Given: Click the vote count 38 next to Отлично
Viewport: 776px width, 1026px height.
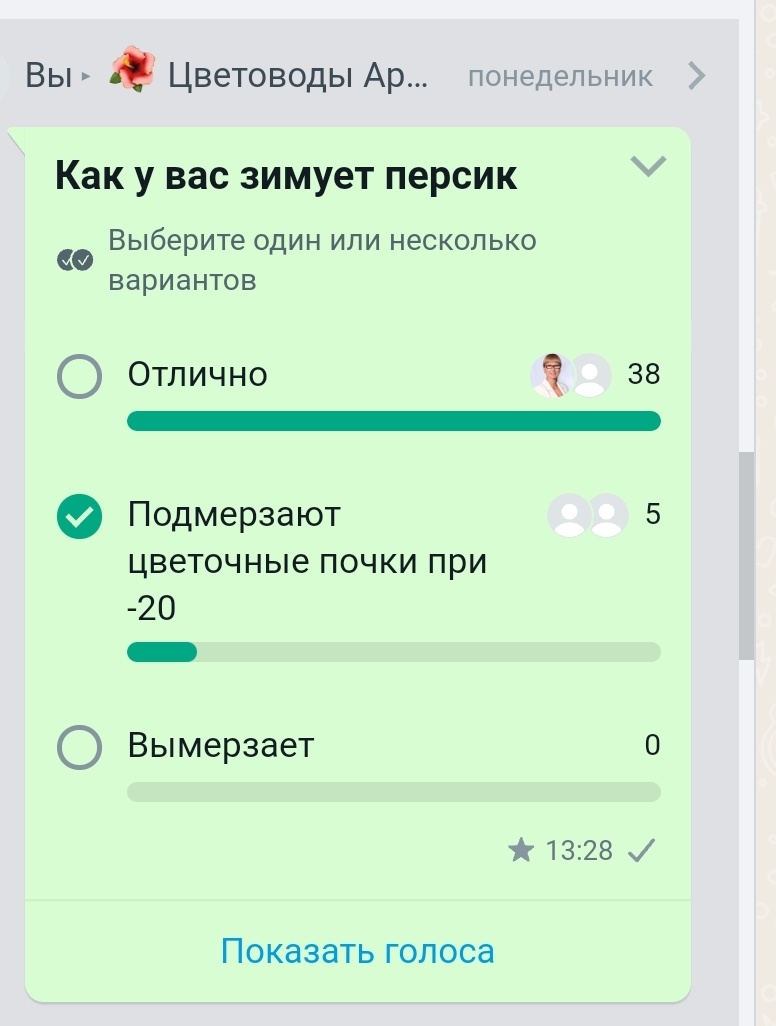Looking at the screenshot, I should (646, 375).
